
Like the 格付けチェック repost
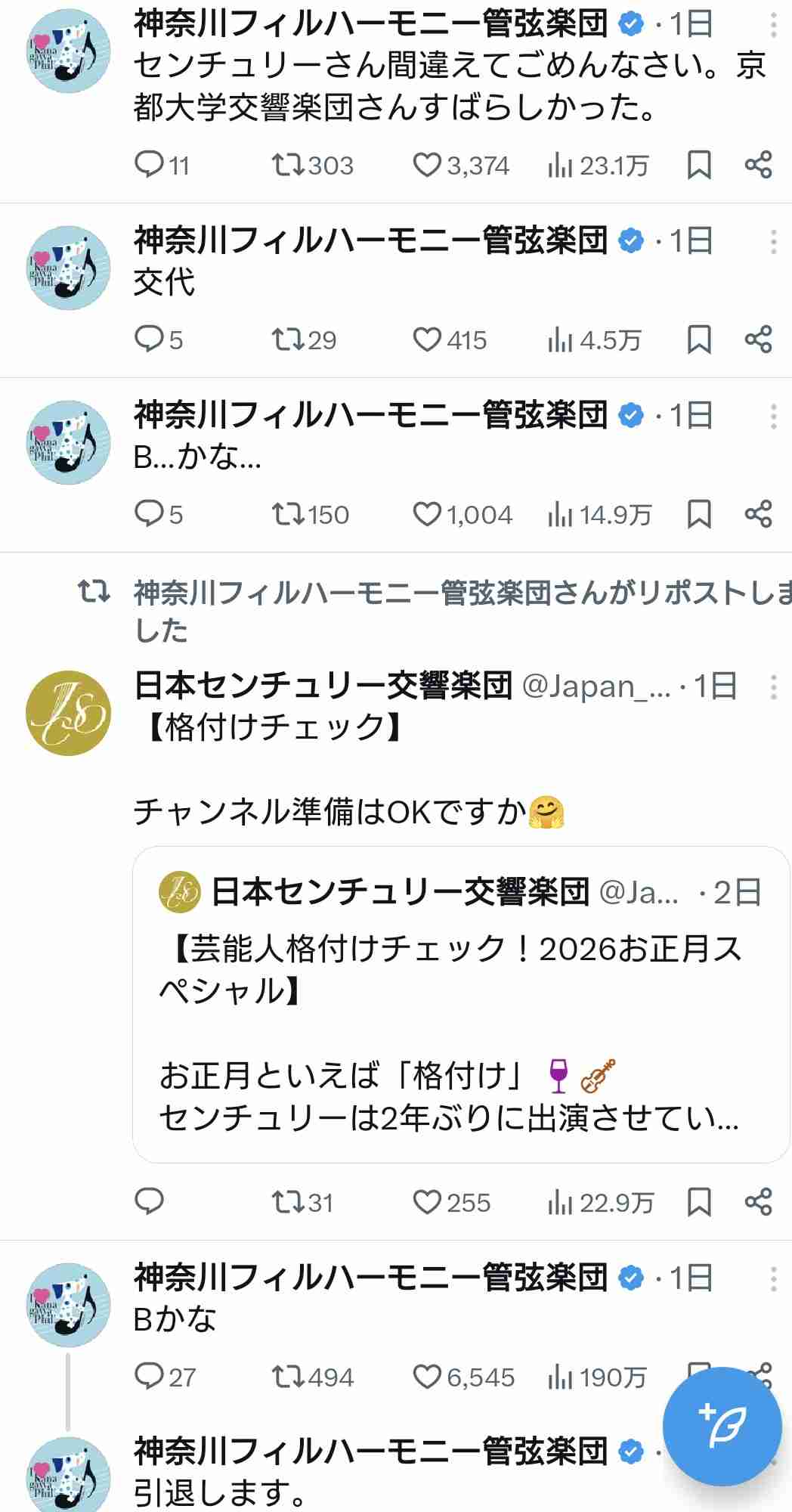pos(427,1202)
